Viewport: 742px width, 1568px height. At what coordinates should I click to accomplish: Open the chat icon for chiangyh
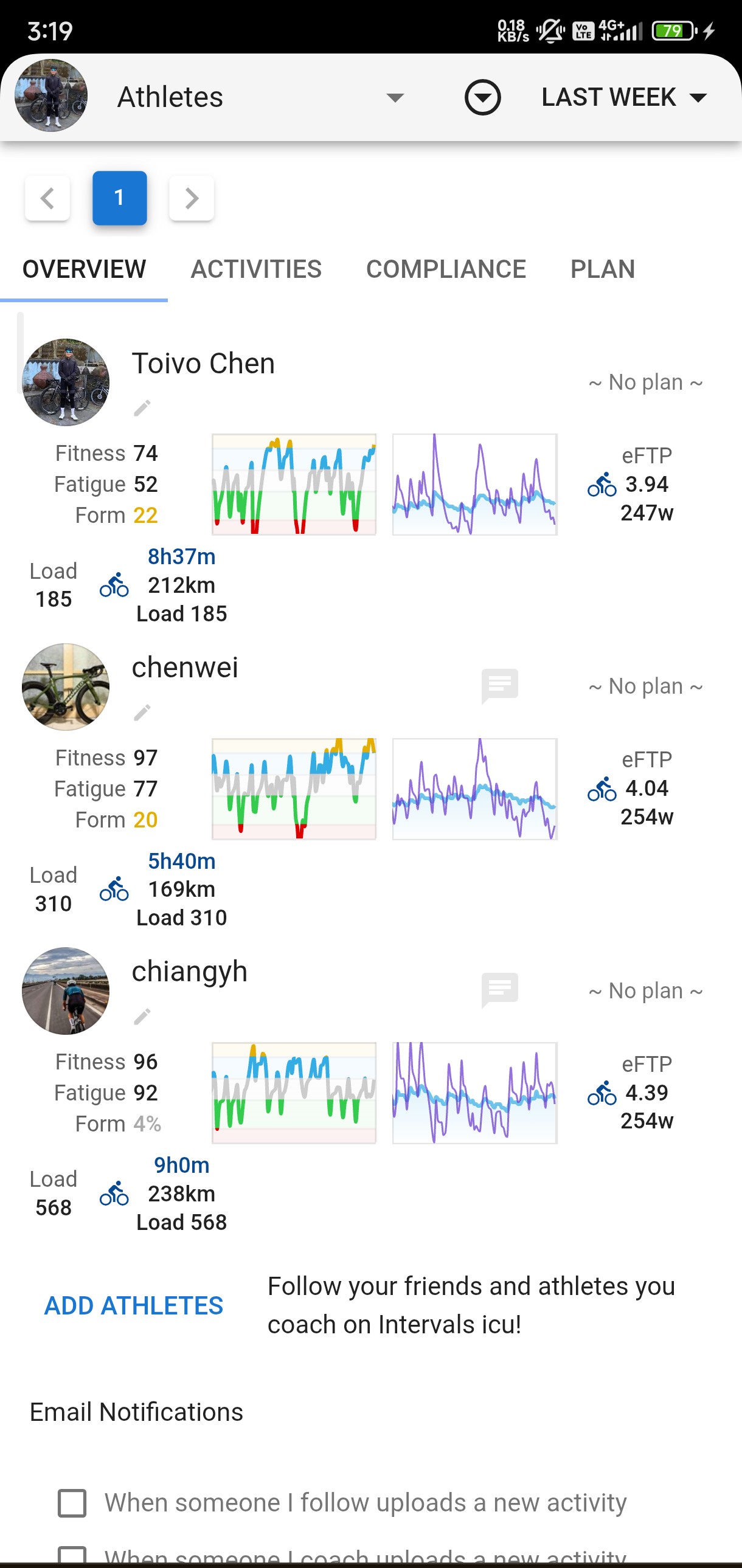(500, 990)
